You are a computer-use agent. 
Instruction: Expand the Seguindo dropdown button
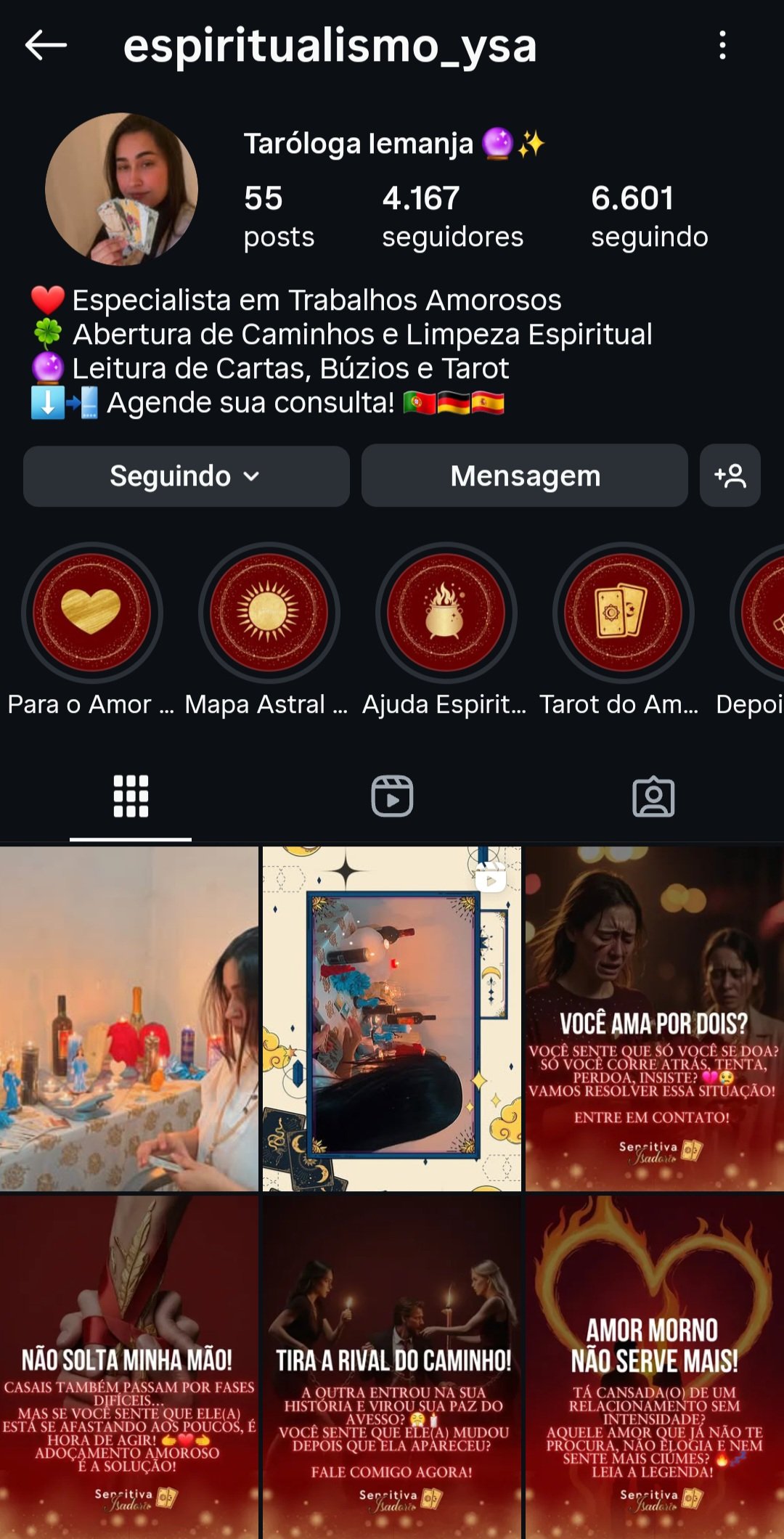(x=186, y=476)
